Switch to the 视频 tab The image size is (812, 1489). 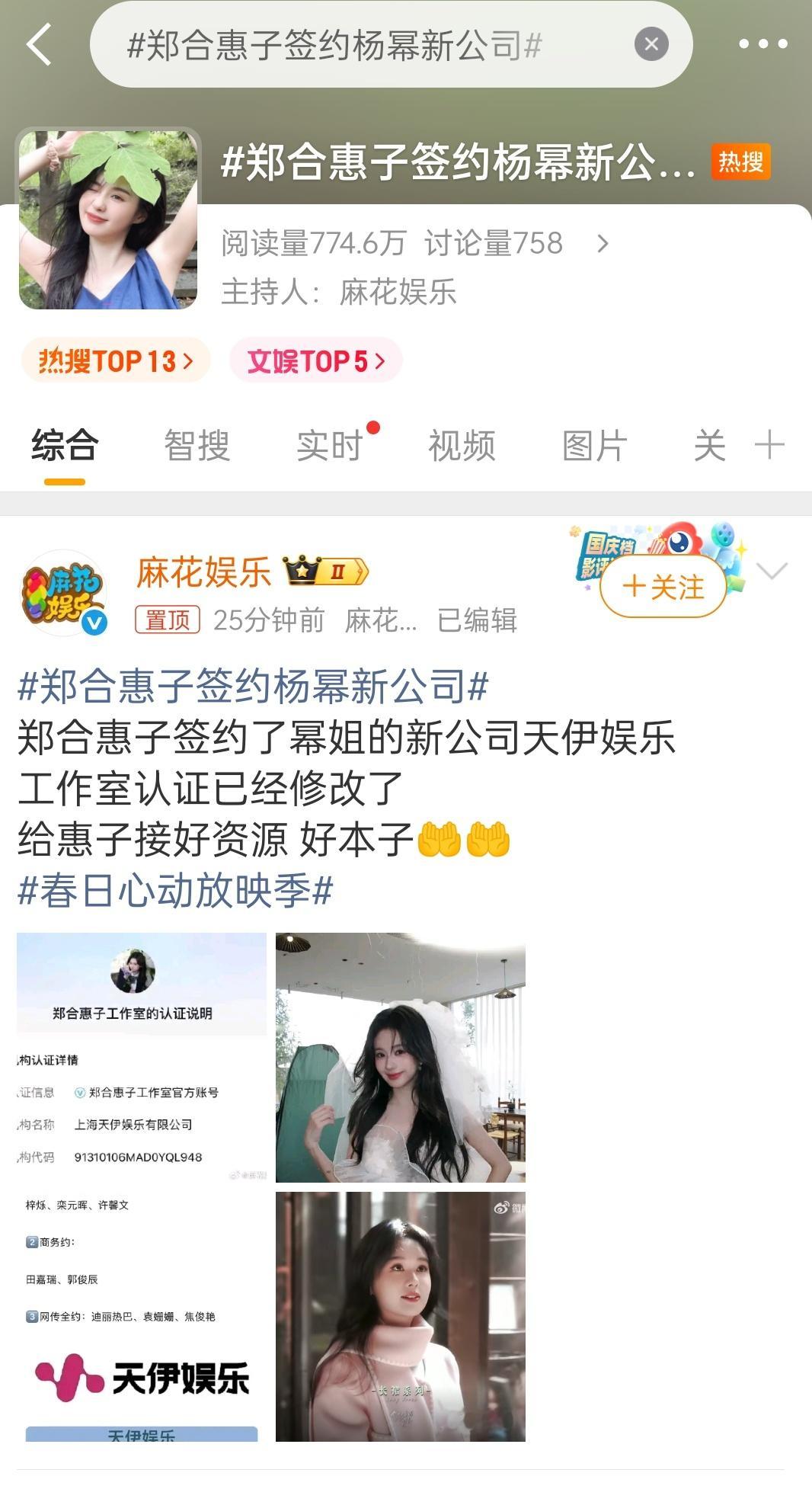pos(460,447)
